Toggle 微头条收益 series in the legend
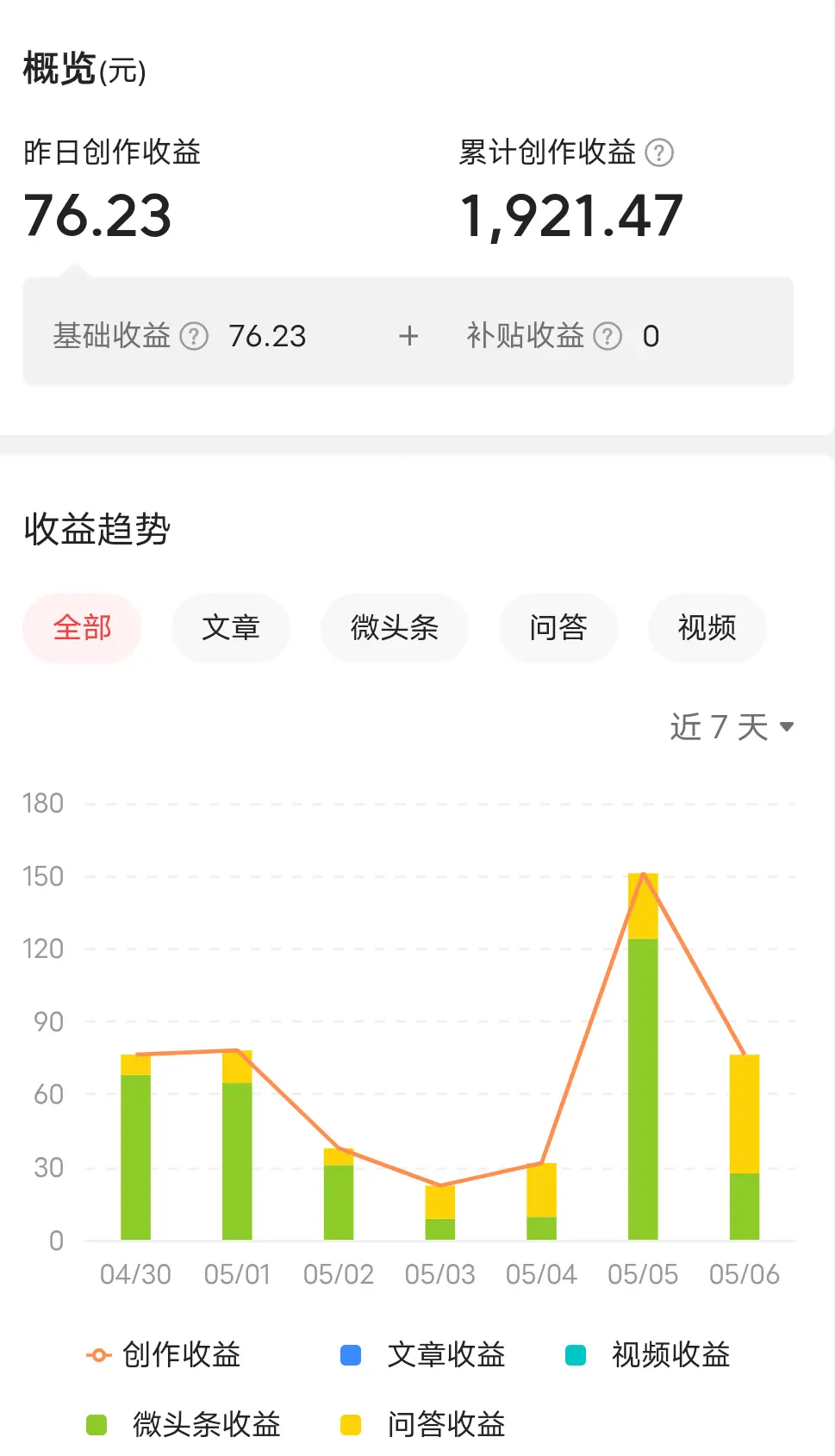Screen dimensions: 835x1456 [x=184, y=1425]
